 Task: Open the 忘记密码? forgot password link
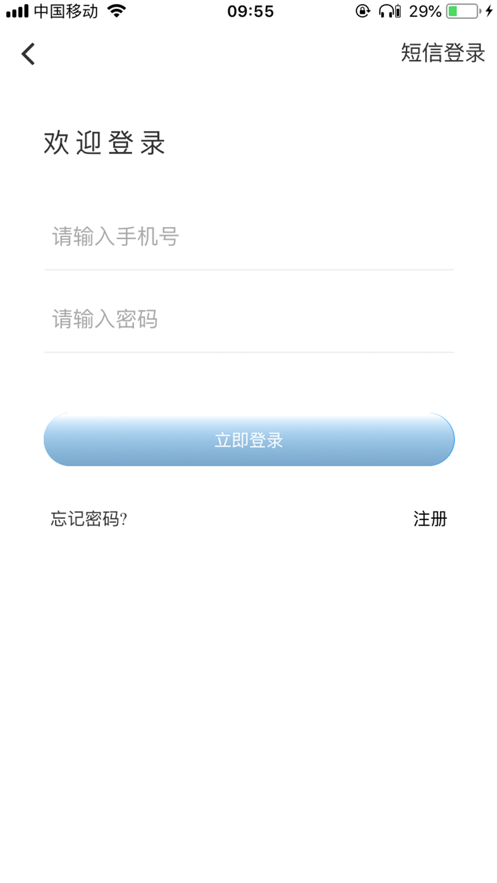89,519
